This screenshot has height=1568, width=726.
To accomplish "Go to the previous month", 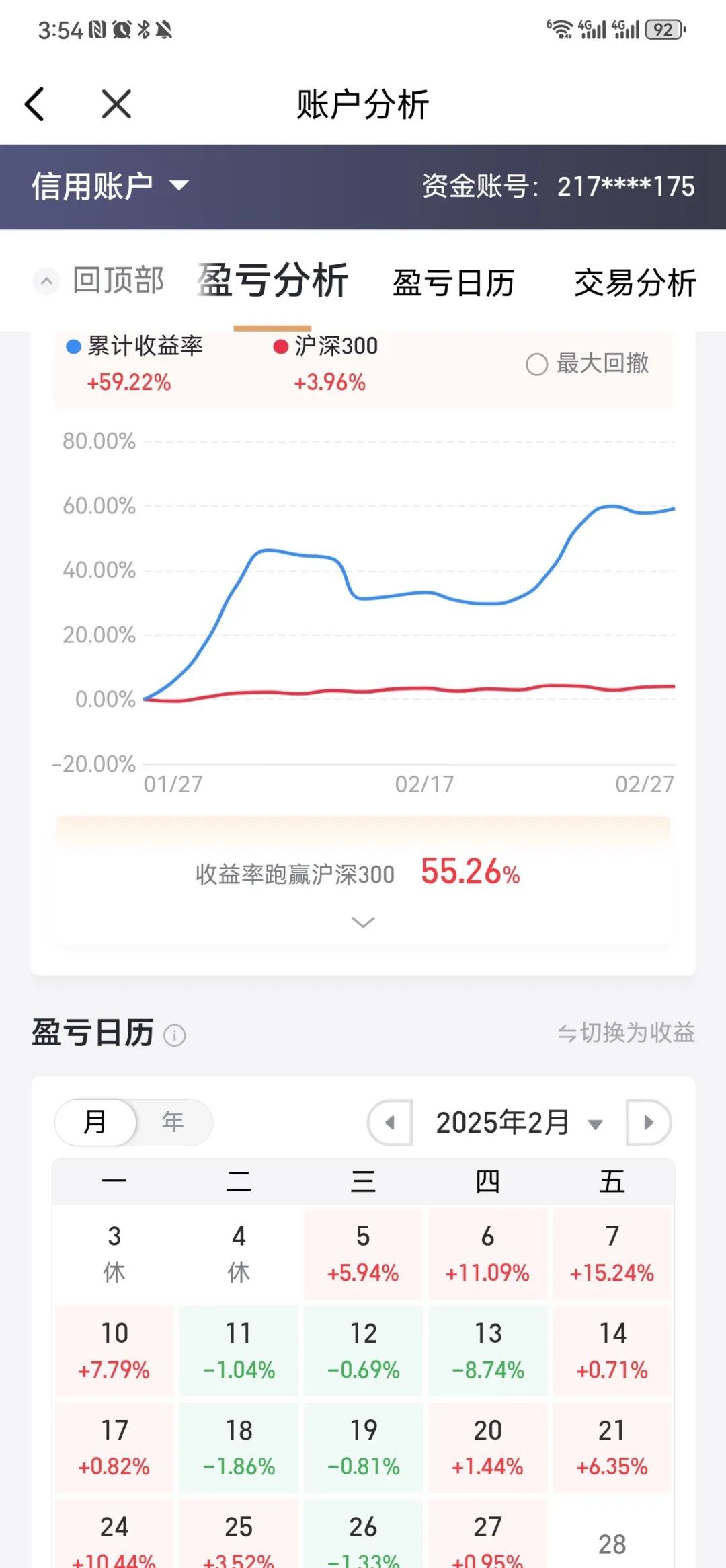I will [x=390, y=1122].
